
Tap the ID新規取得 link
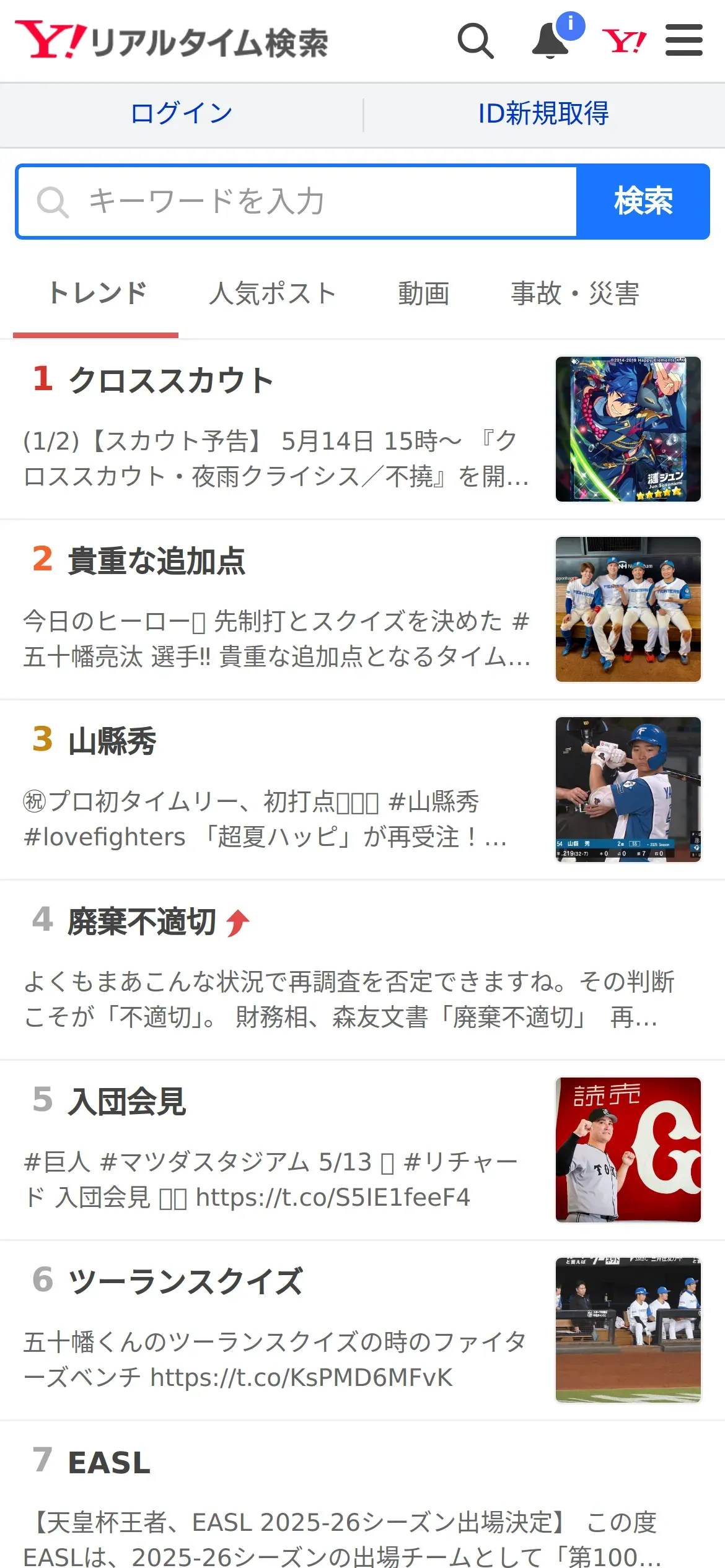[543, 113]
